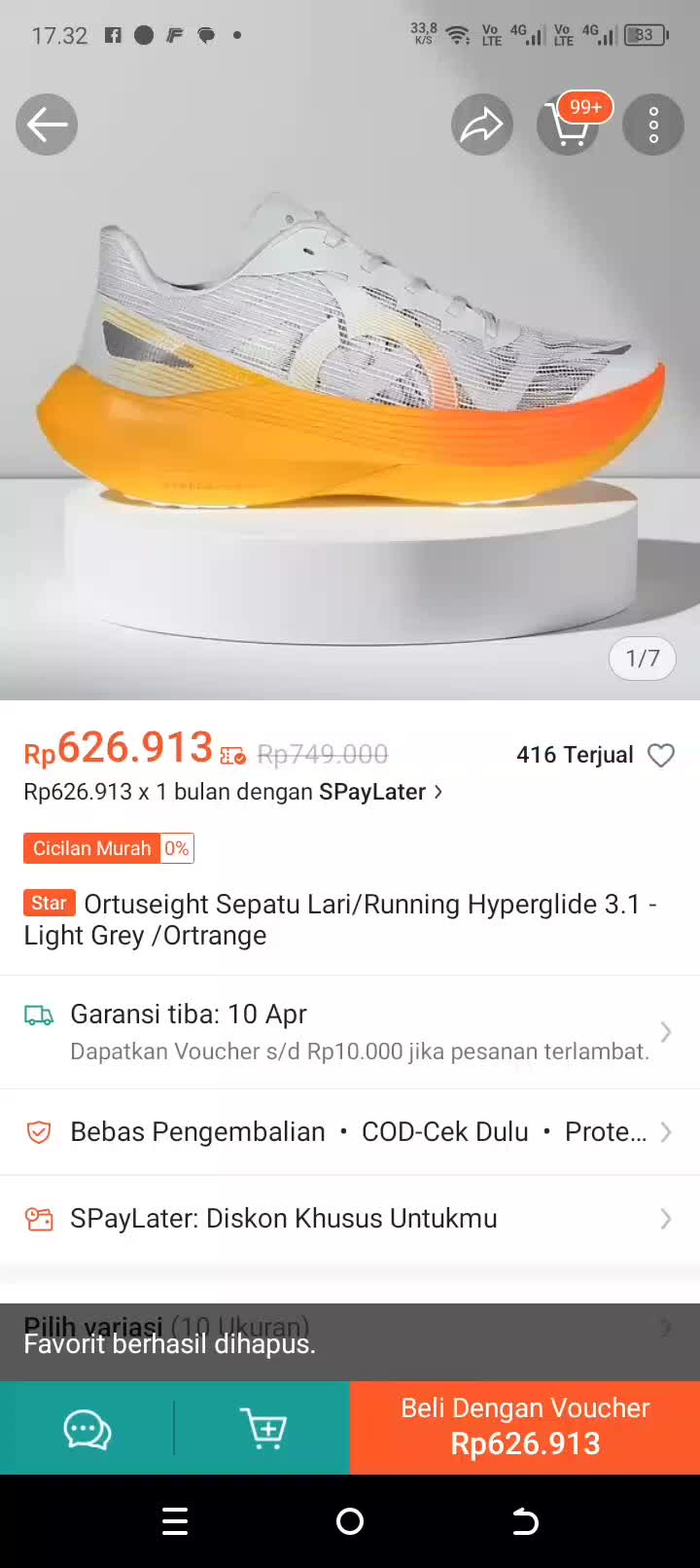Viewport: 700px width, 1568px height.
Task: Chat with the seller
Action: pyautogui.click(x=87, y=1429)
